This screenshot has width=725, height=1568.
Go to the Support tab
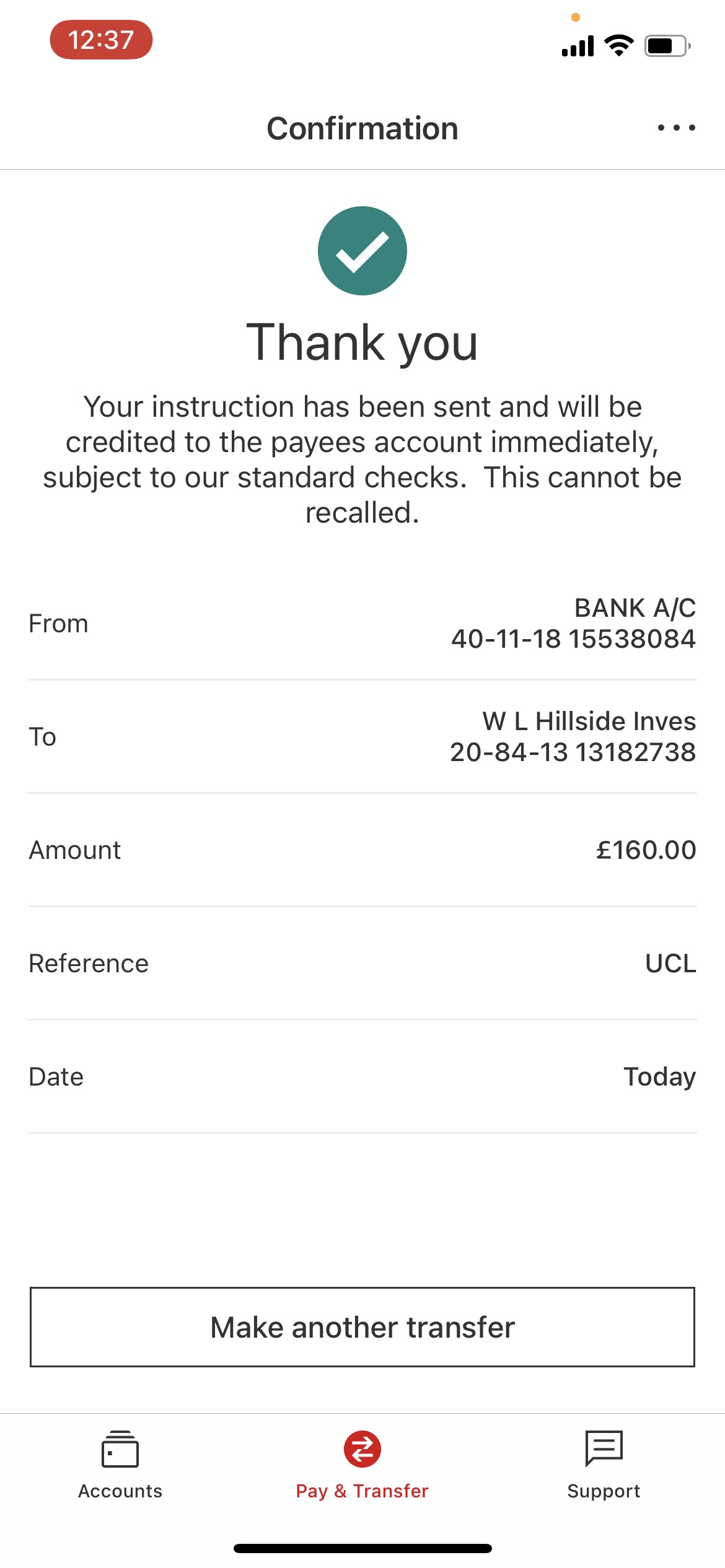[604, 1465]
